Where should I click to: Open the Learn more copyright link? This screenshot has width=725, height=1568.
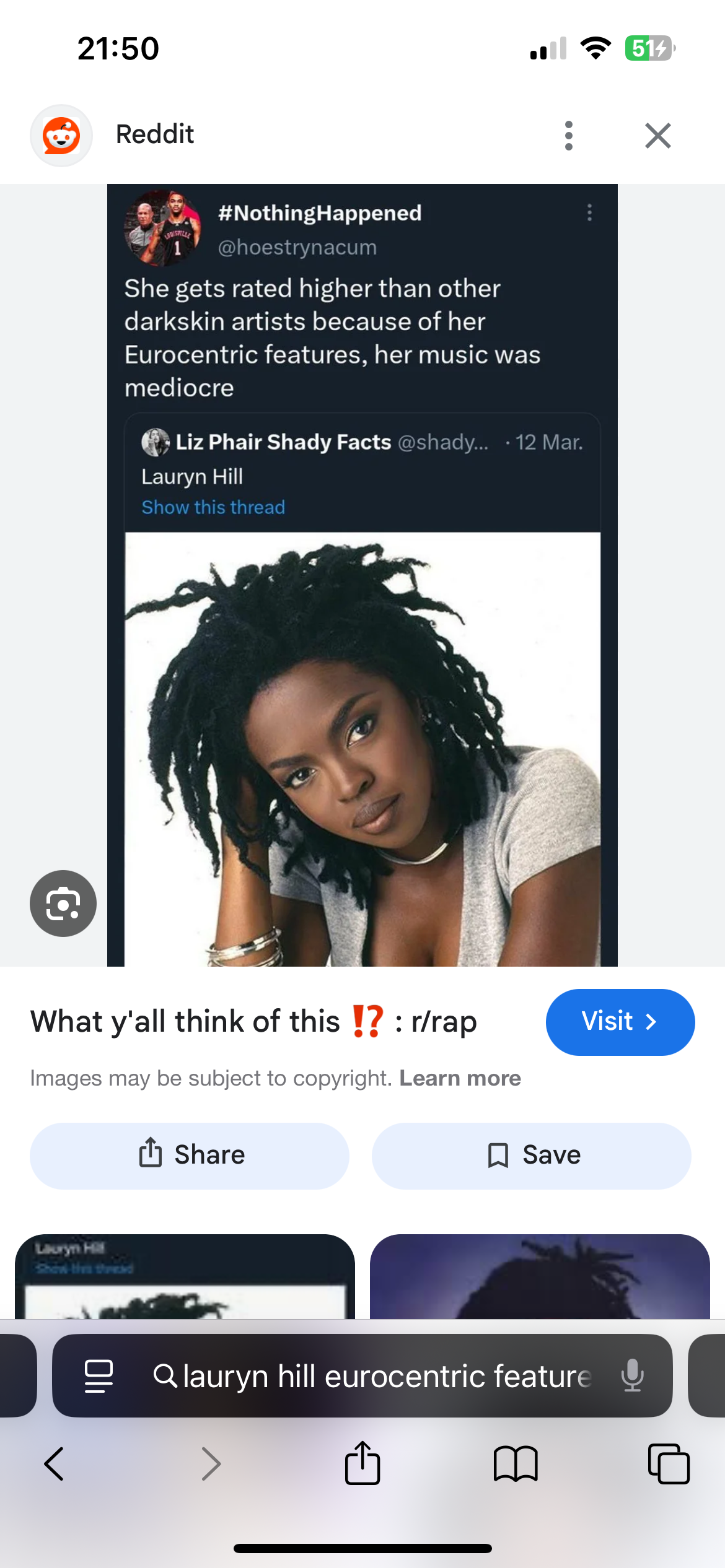click(x=460, y=1078)
